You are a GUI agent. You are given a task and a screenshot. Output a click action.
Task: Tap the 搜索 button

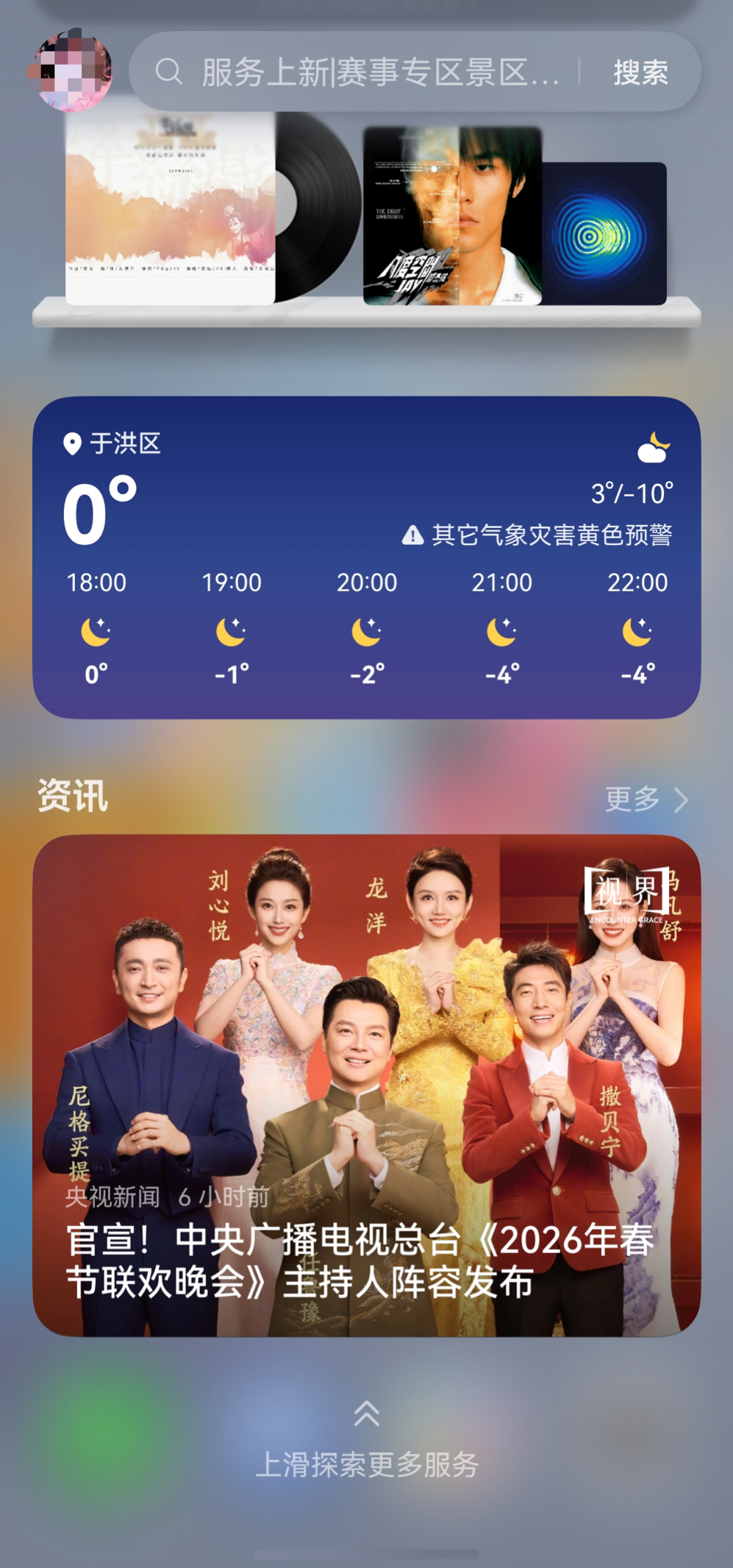point(640,72)
